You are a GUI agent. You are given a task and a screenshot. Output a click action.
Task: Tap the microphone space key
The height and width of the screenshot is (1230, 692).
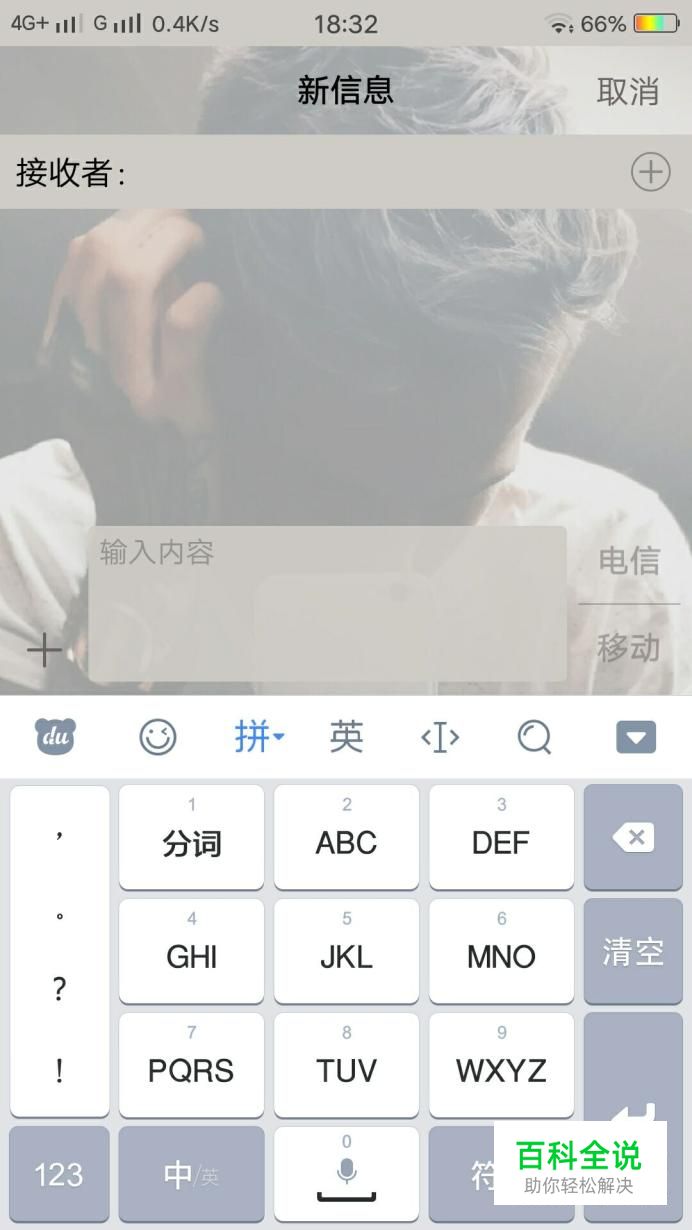[x=346, y=1174]
